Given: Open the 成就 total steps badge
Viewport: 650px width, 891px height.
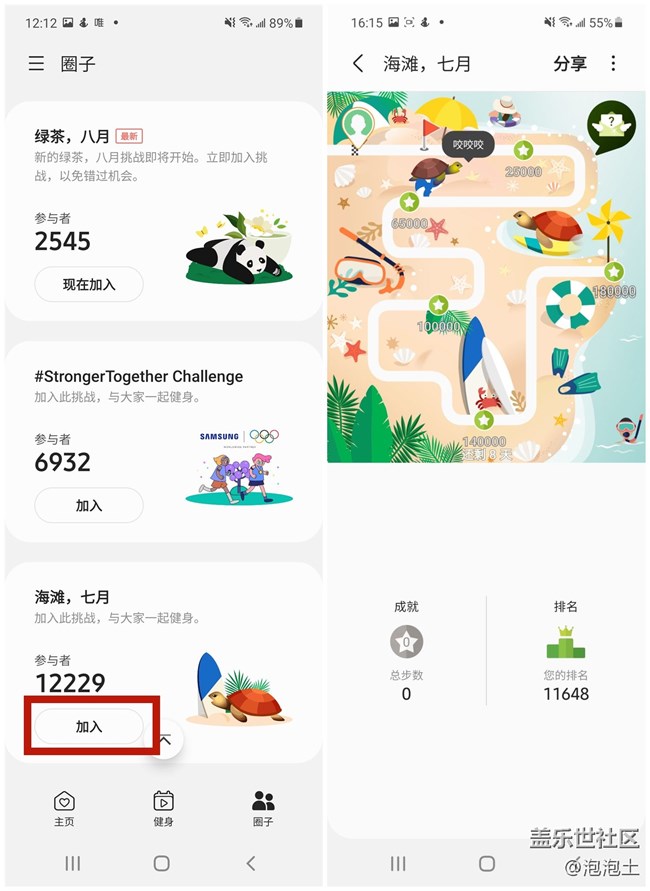Looking at the screenshot, I should coord(406,650).
